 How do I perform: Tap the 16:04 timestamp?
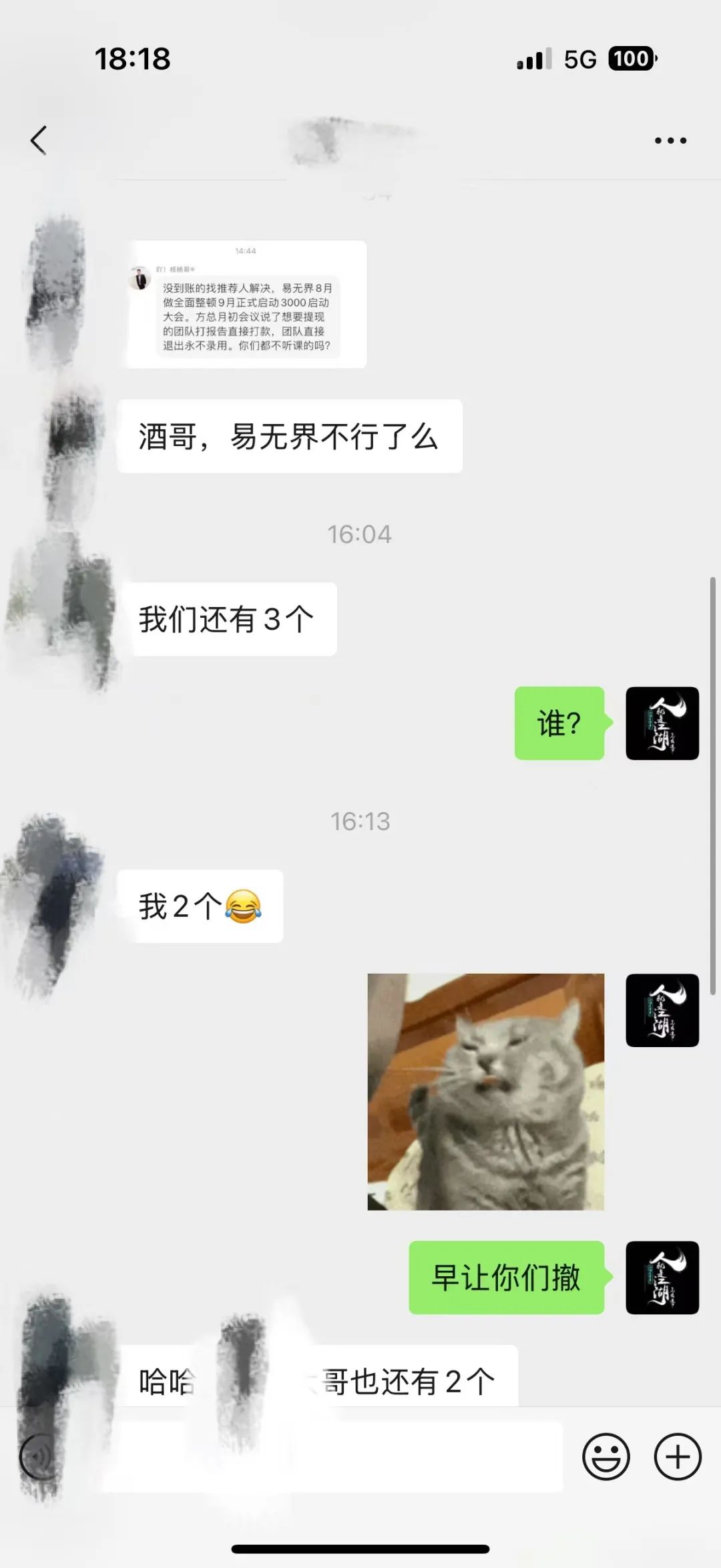(x=360, y=534)
